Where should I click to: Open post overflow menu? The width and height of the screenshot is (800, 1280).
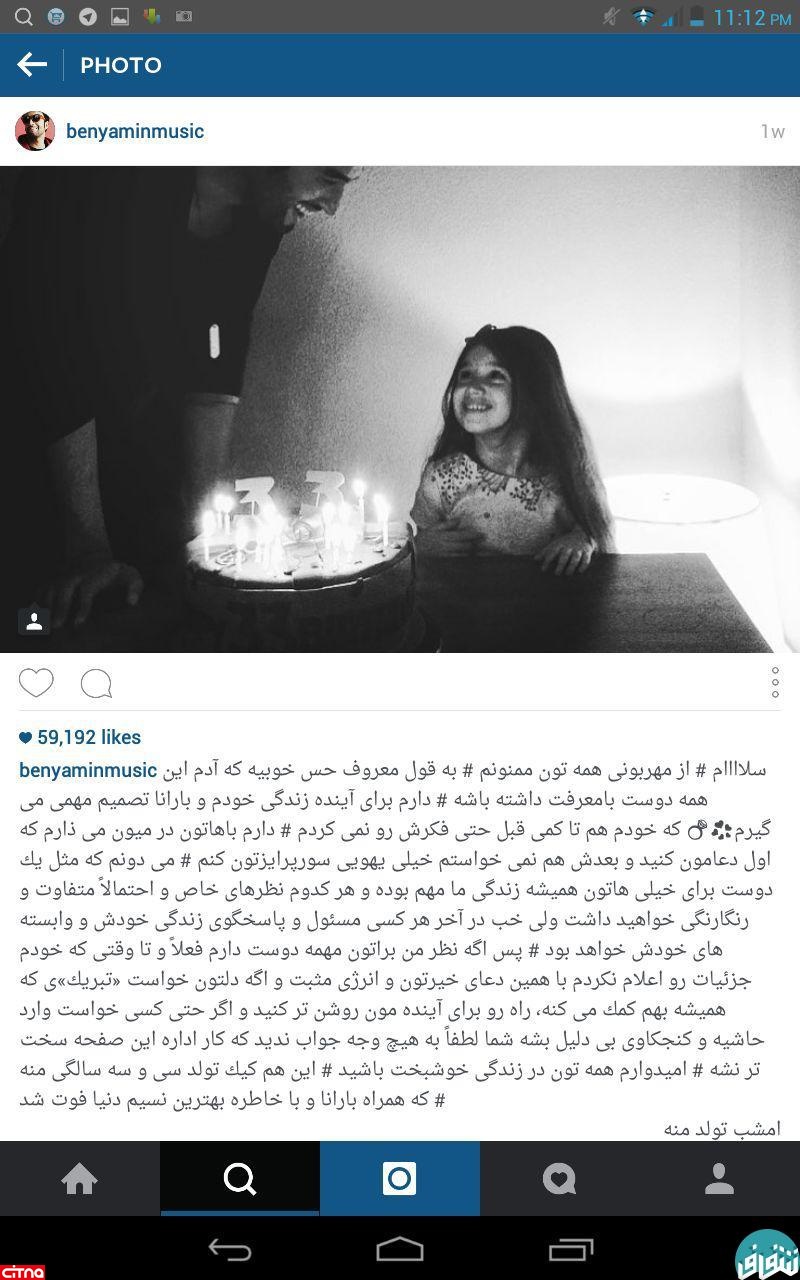[775, 683]
